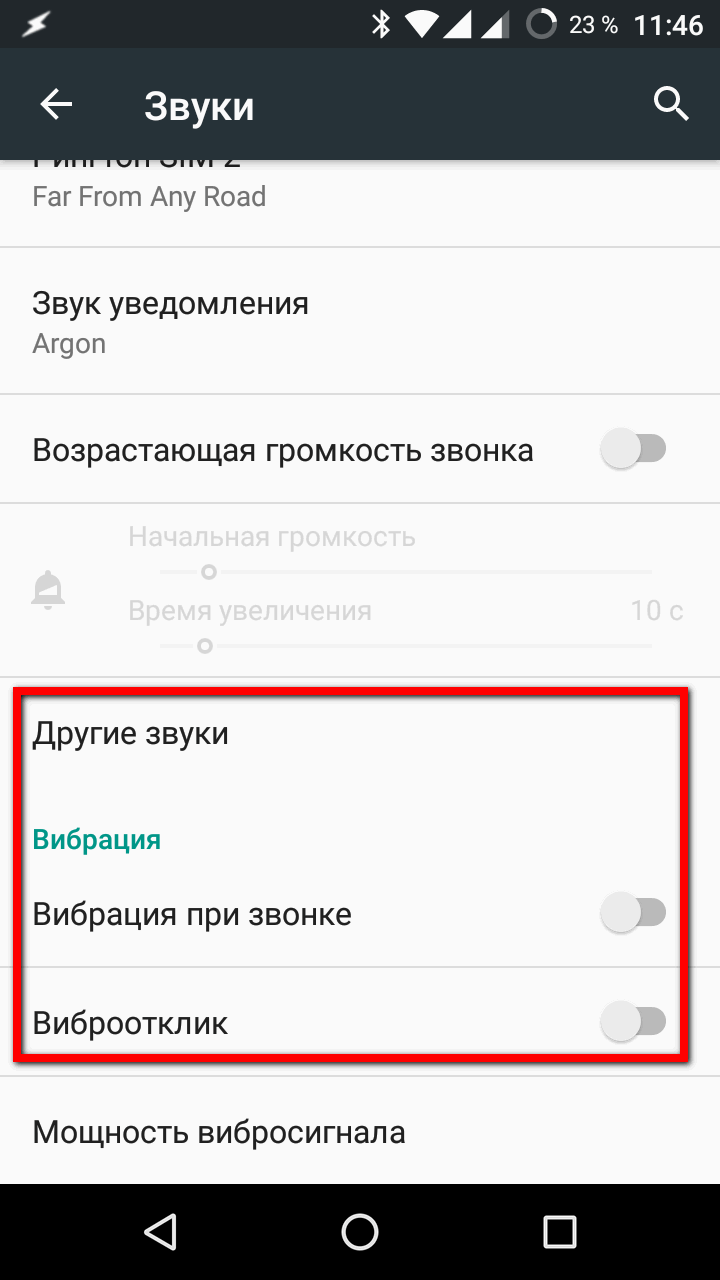The height and width of the screenshot is (1280, 720).
Task: Enable Возрастающая громкость звонка switch
Action: [x=633, y=449]
